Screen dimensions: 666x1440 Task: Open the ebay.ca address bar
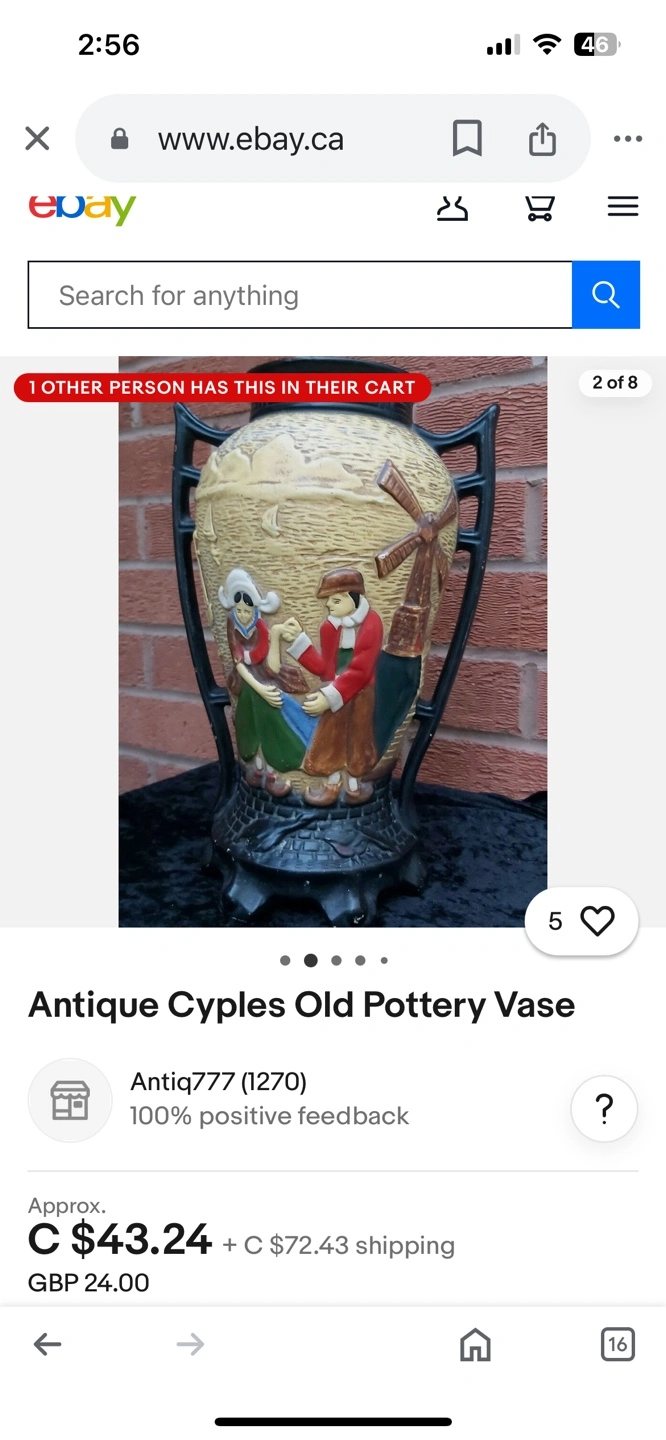[250, 138]
